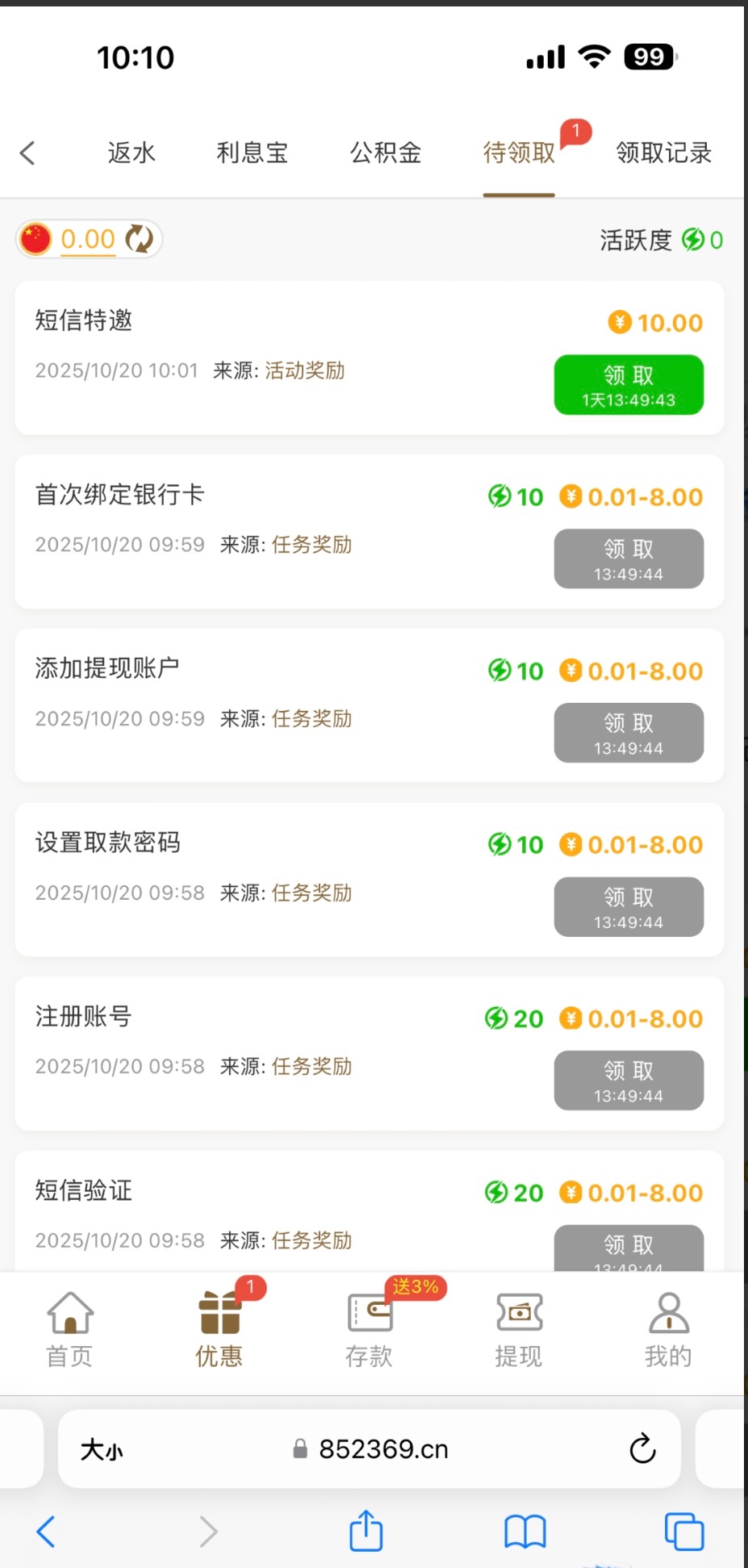Select the 公积金 tab

385,153
